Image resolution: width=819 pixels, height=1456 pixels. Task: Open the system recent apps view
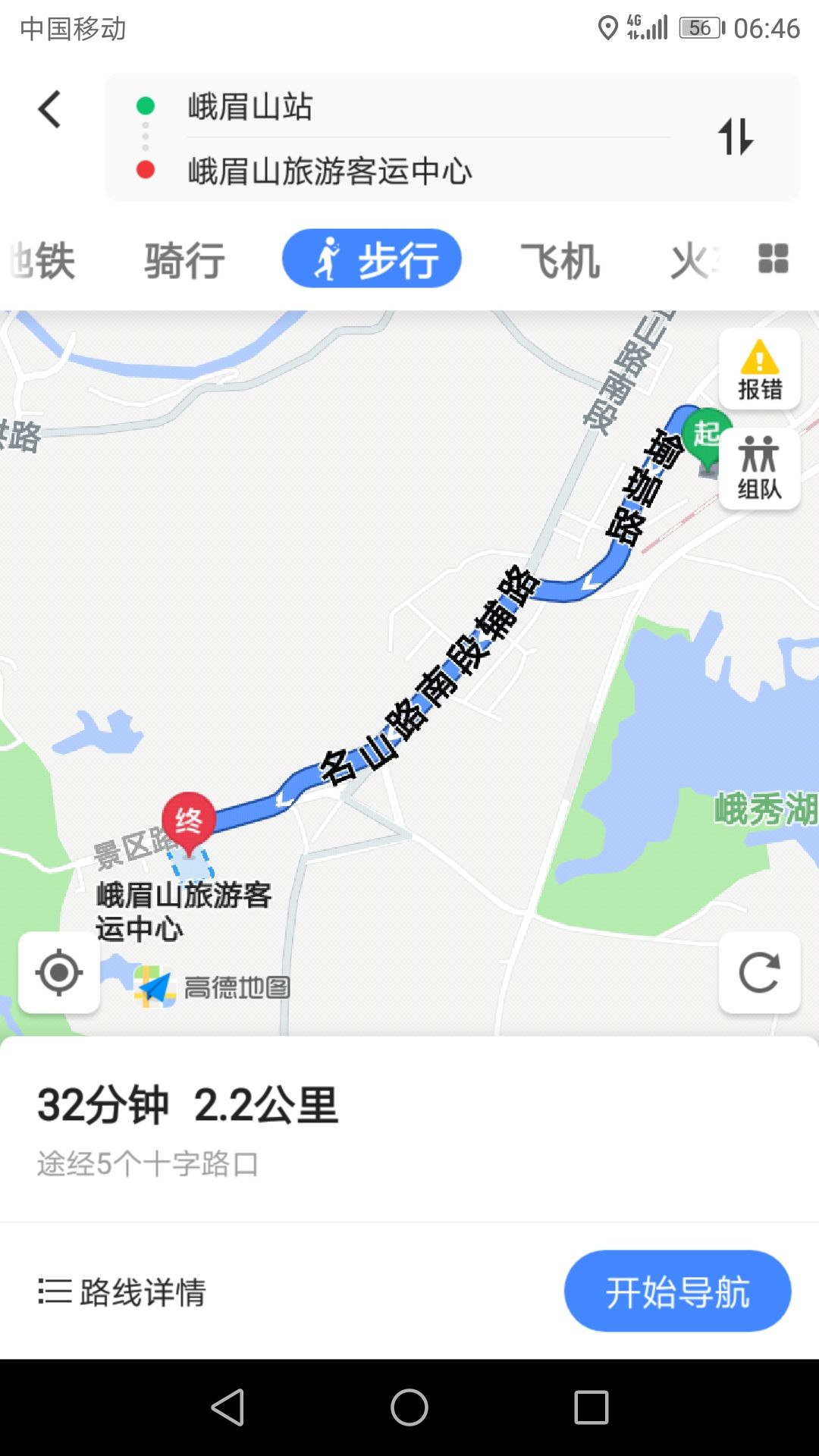591,1407
